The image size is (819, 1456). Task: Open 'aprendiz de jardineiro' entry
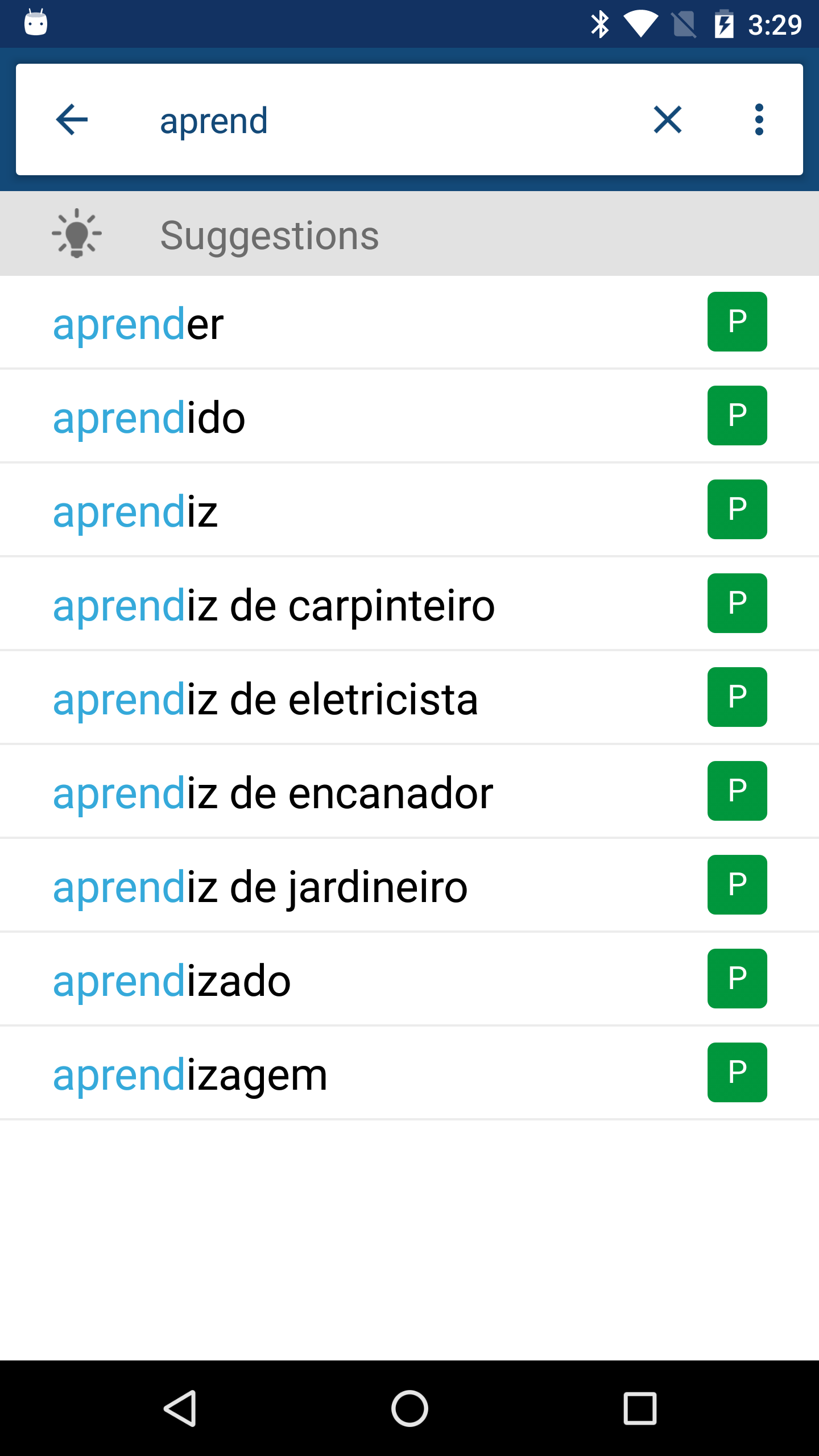tap(409, 886)
